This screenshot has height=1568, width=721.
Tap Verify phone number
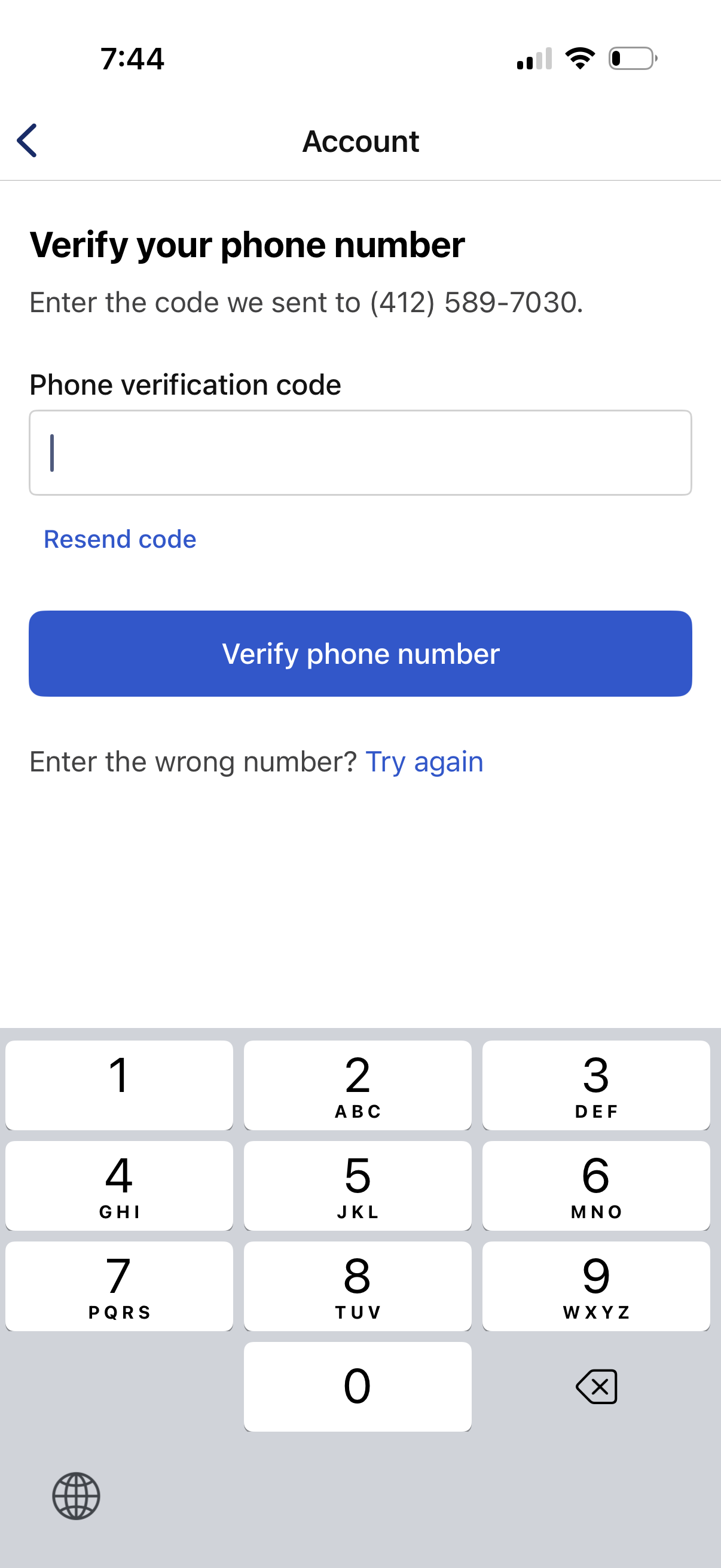pos(360,653)
